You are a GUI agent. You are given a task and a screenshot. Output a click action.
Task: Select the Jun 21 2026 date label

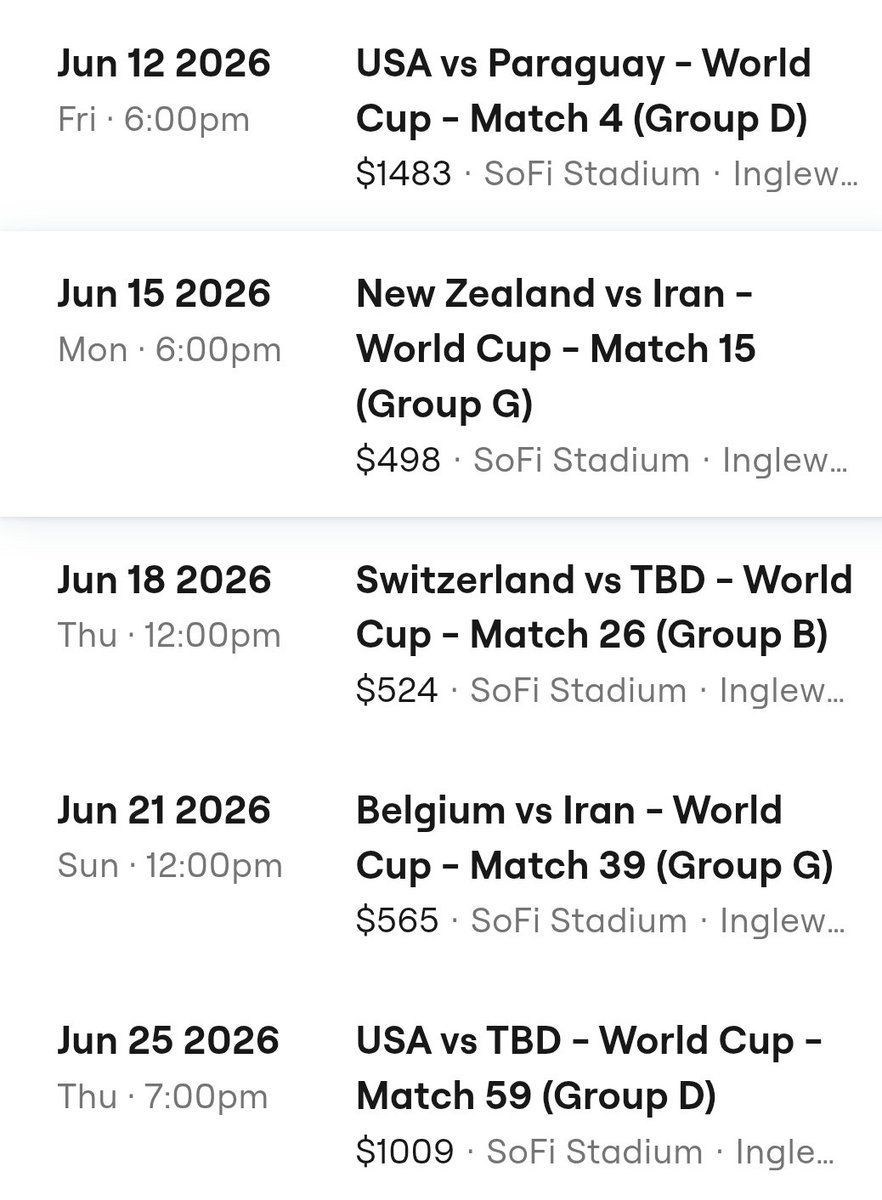[x=164, y=809]
